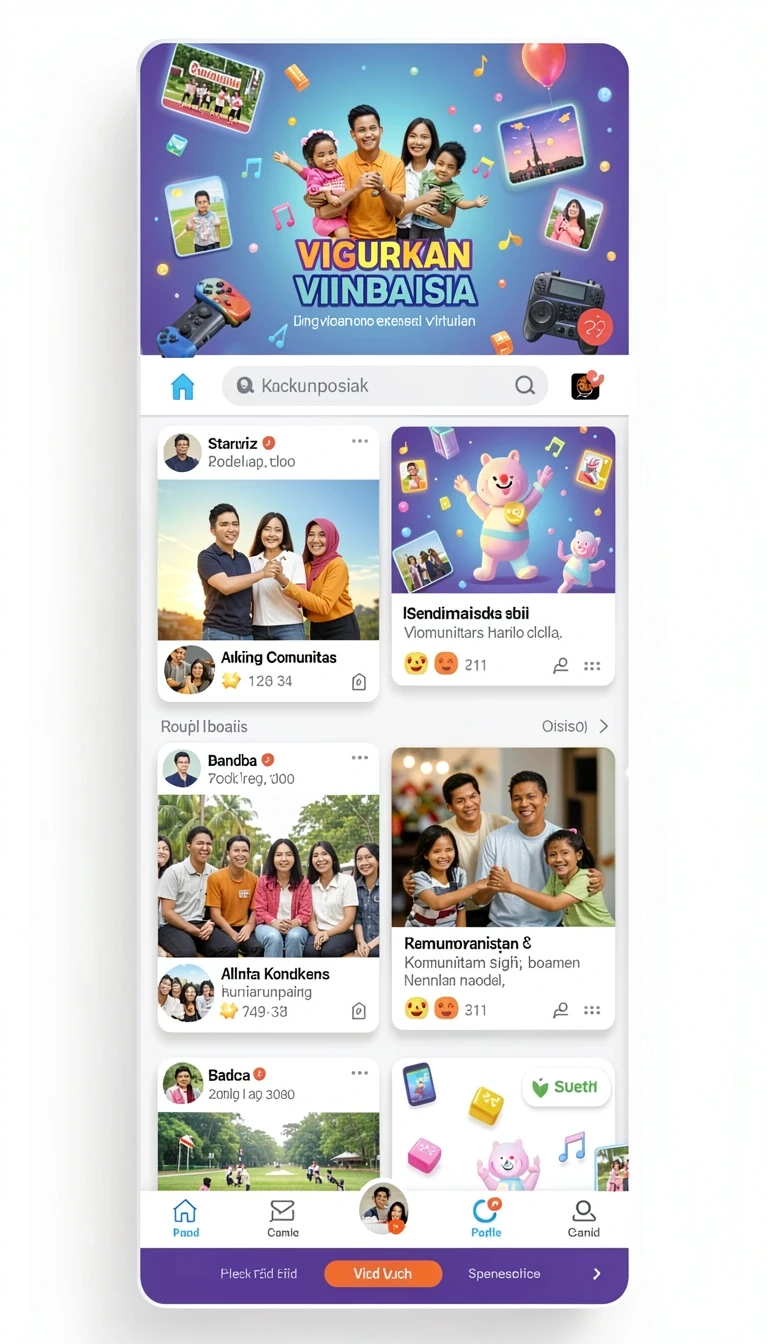
Task: Open the overflow menu on Badca's post
Action: point(360,1073)
